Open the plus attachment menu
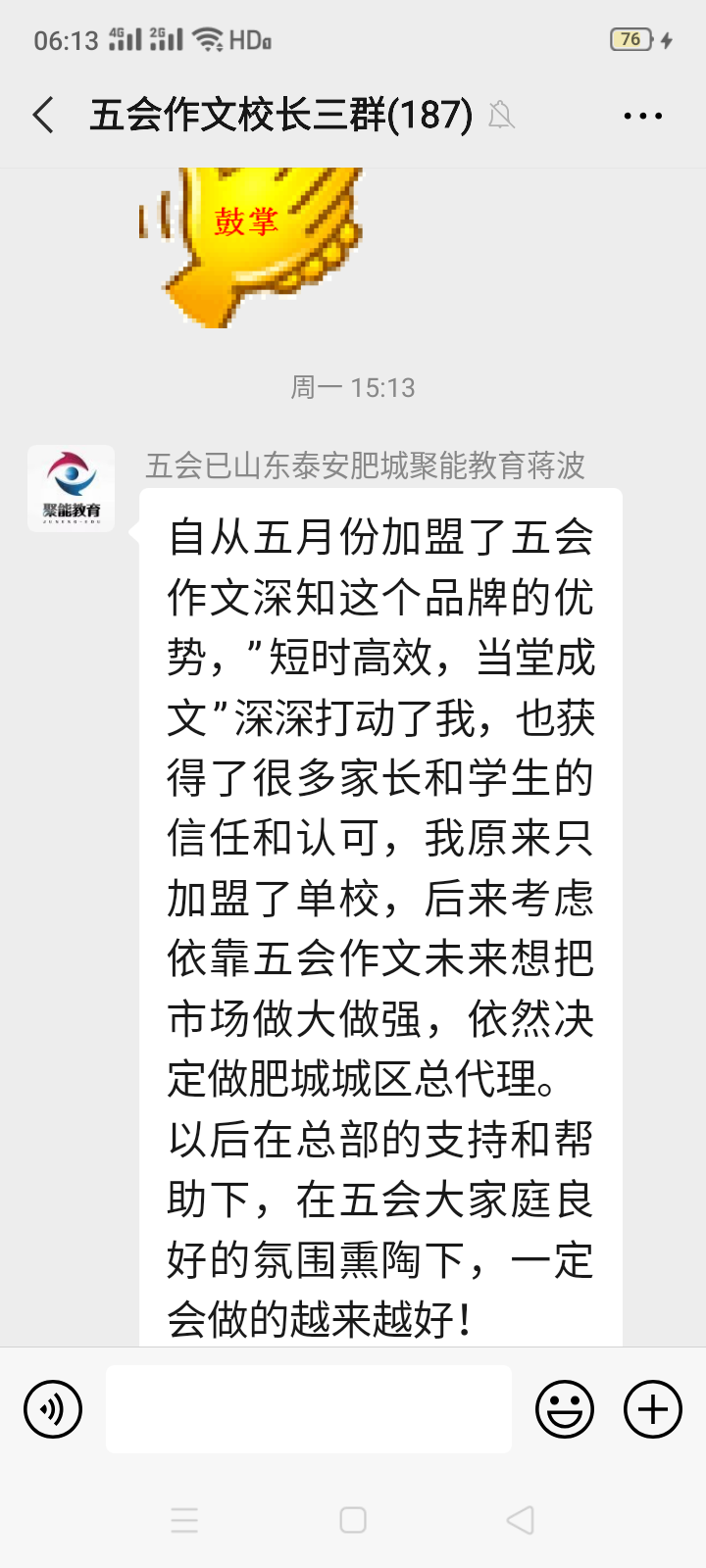 (653, 1409)
